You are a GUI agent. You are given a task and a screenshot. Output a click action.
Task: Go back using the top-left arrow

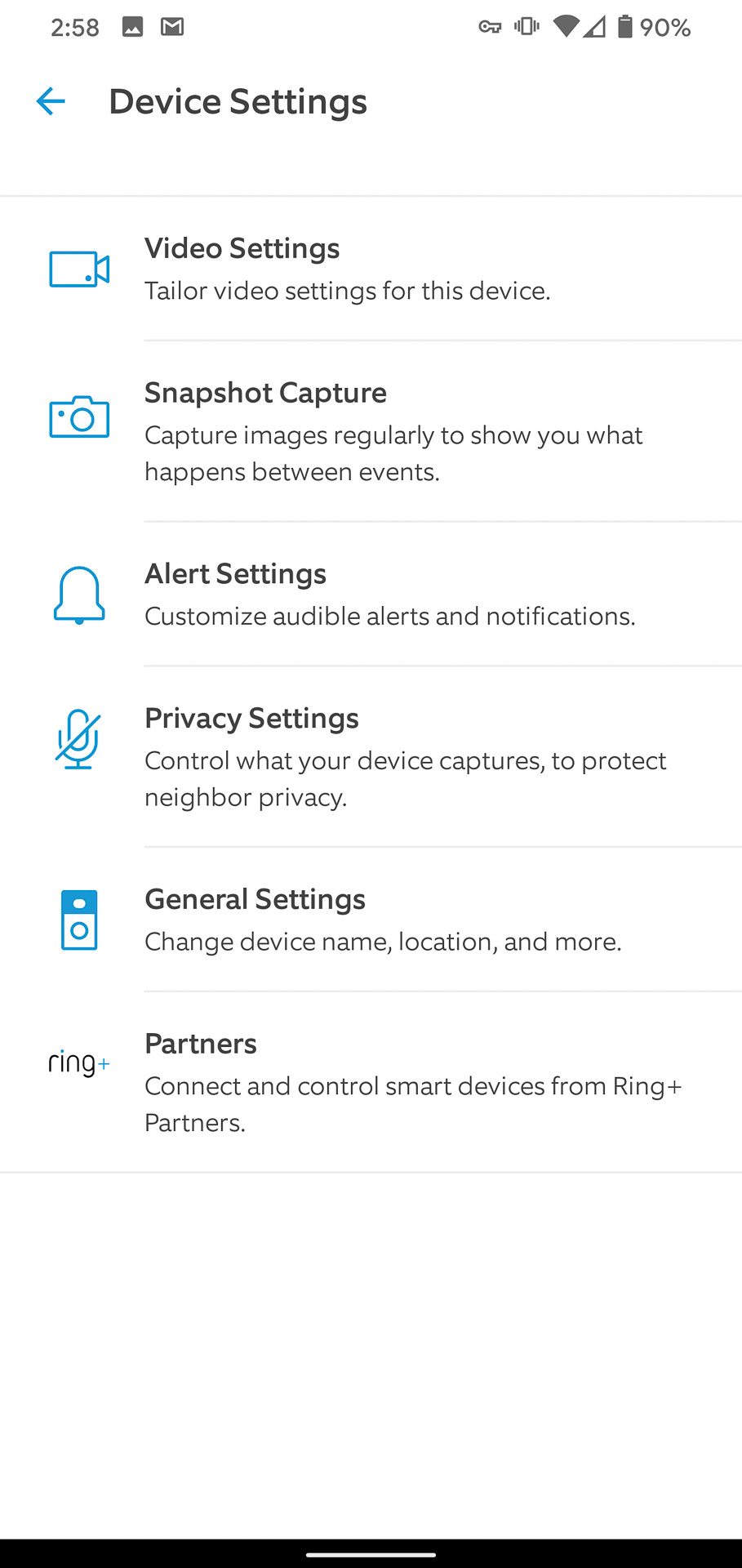[51, 101]
